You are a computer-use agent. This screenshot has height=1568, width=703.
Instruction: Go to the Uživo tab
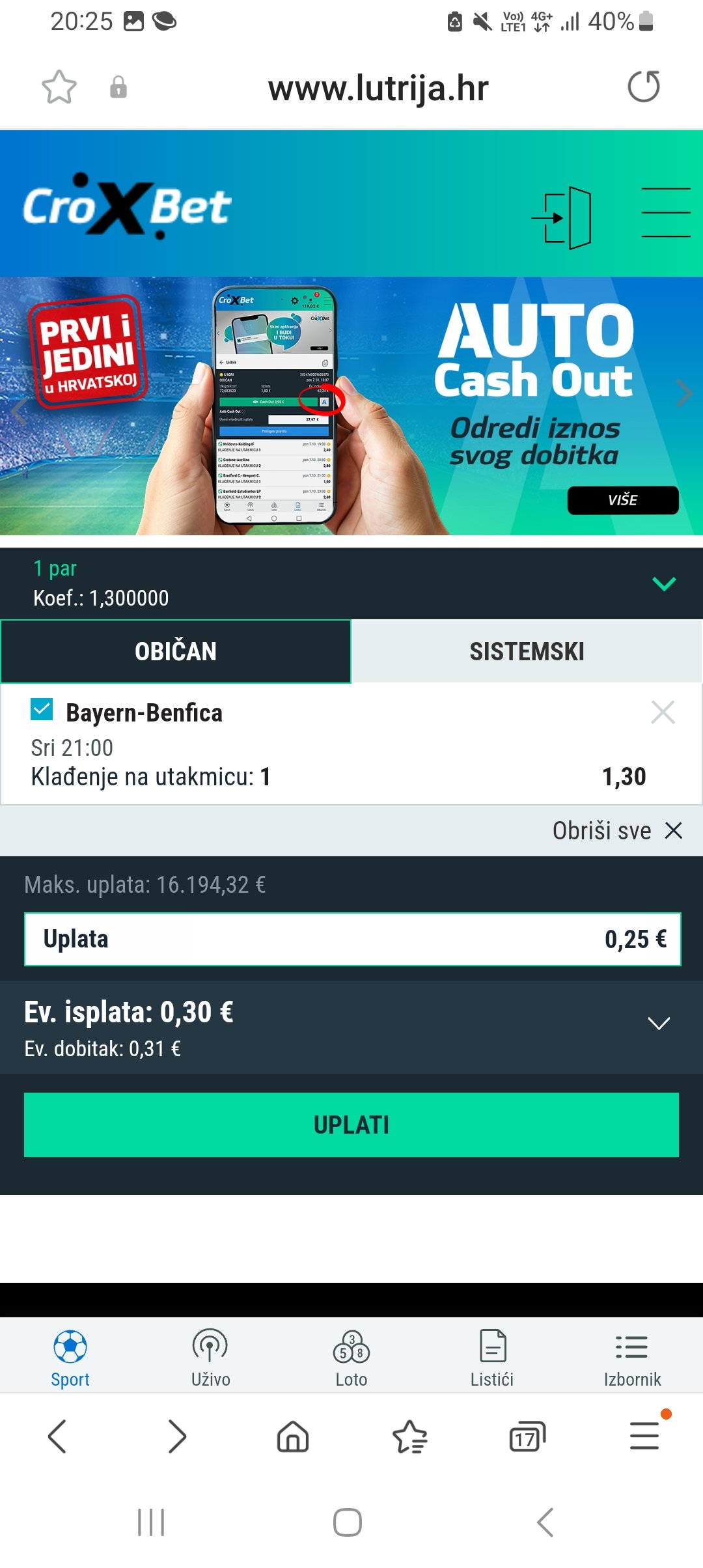[210, 1359]
